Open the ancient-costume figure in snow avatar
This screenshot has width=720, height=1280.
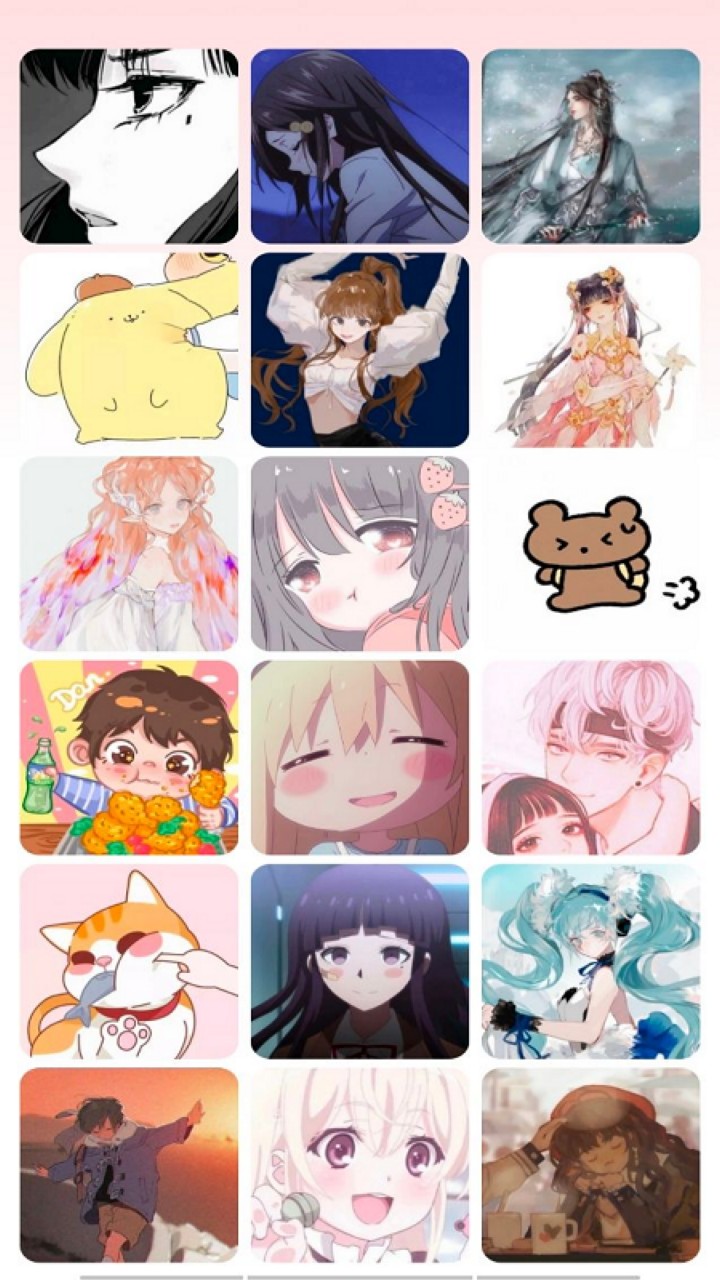[591, 146]
